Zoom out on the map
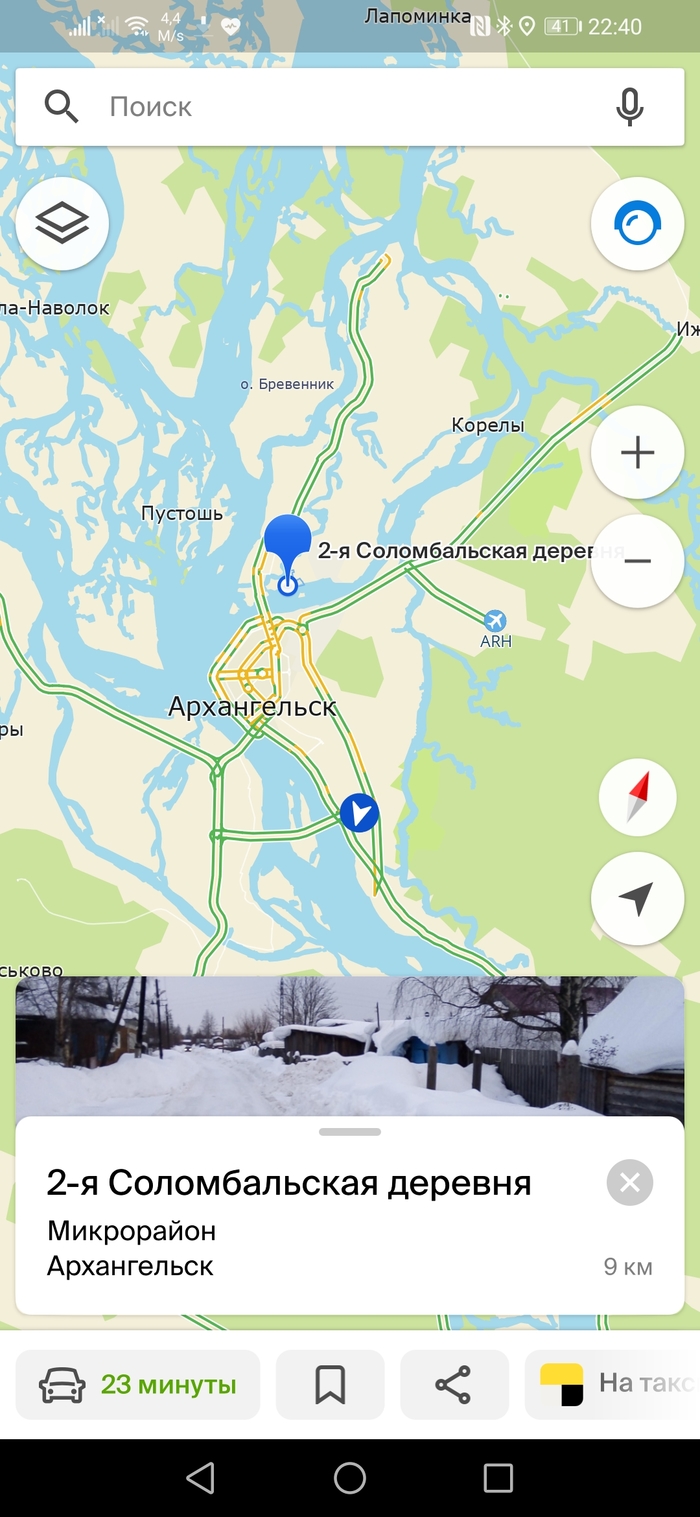 637,561
